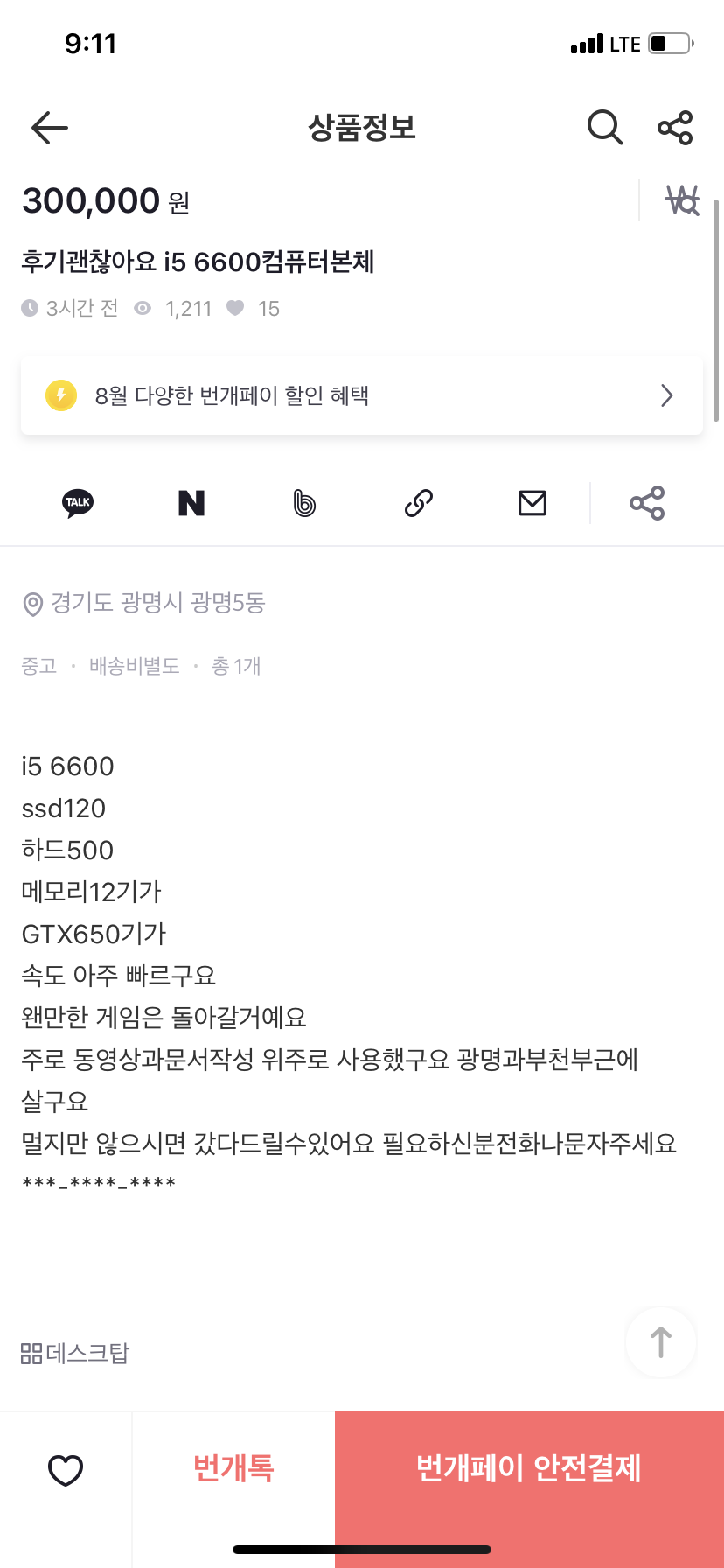Open more sharing options in the share row
Screen dimensions: 724x1568
(647, 503)
